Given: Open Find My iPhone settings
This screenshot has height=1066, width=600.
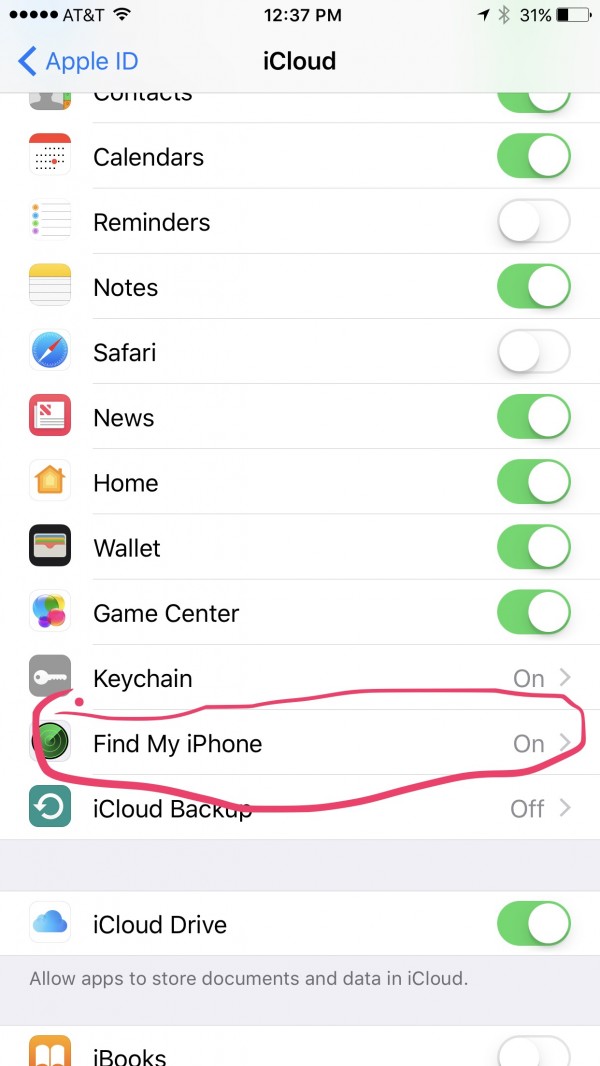Looking at the screenshot, I should click(300, 743).
